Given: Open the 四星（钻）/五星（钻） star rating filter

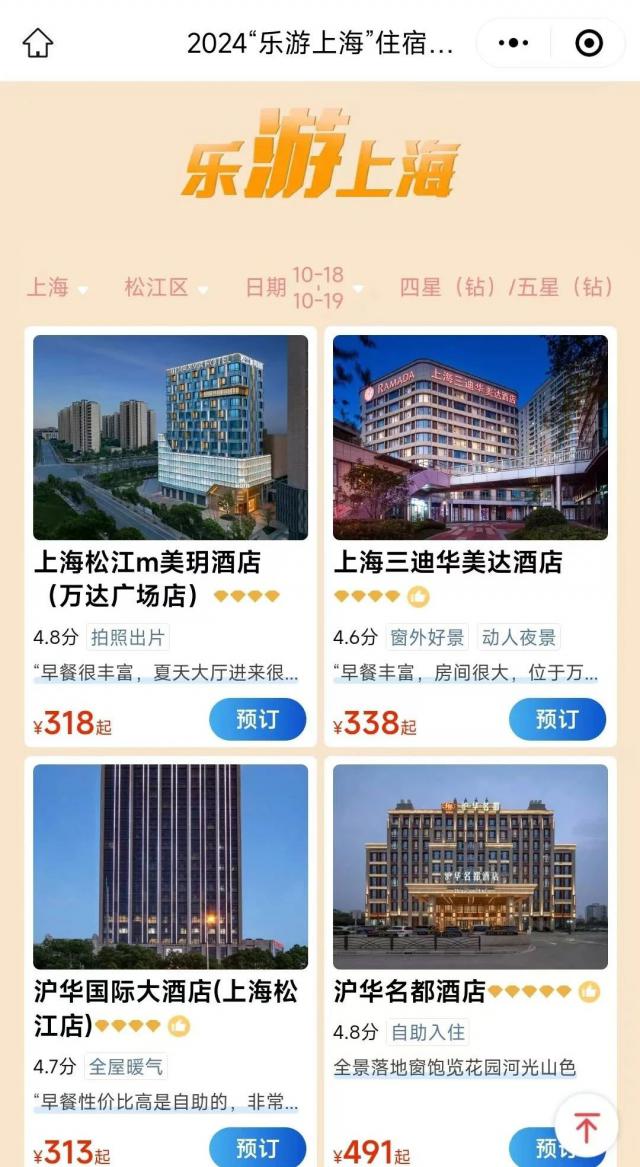Looking at the screenshot, I should coord(505,288).
